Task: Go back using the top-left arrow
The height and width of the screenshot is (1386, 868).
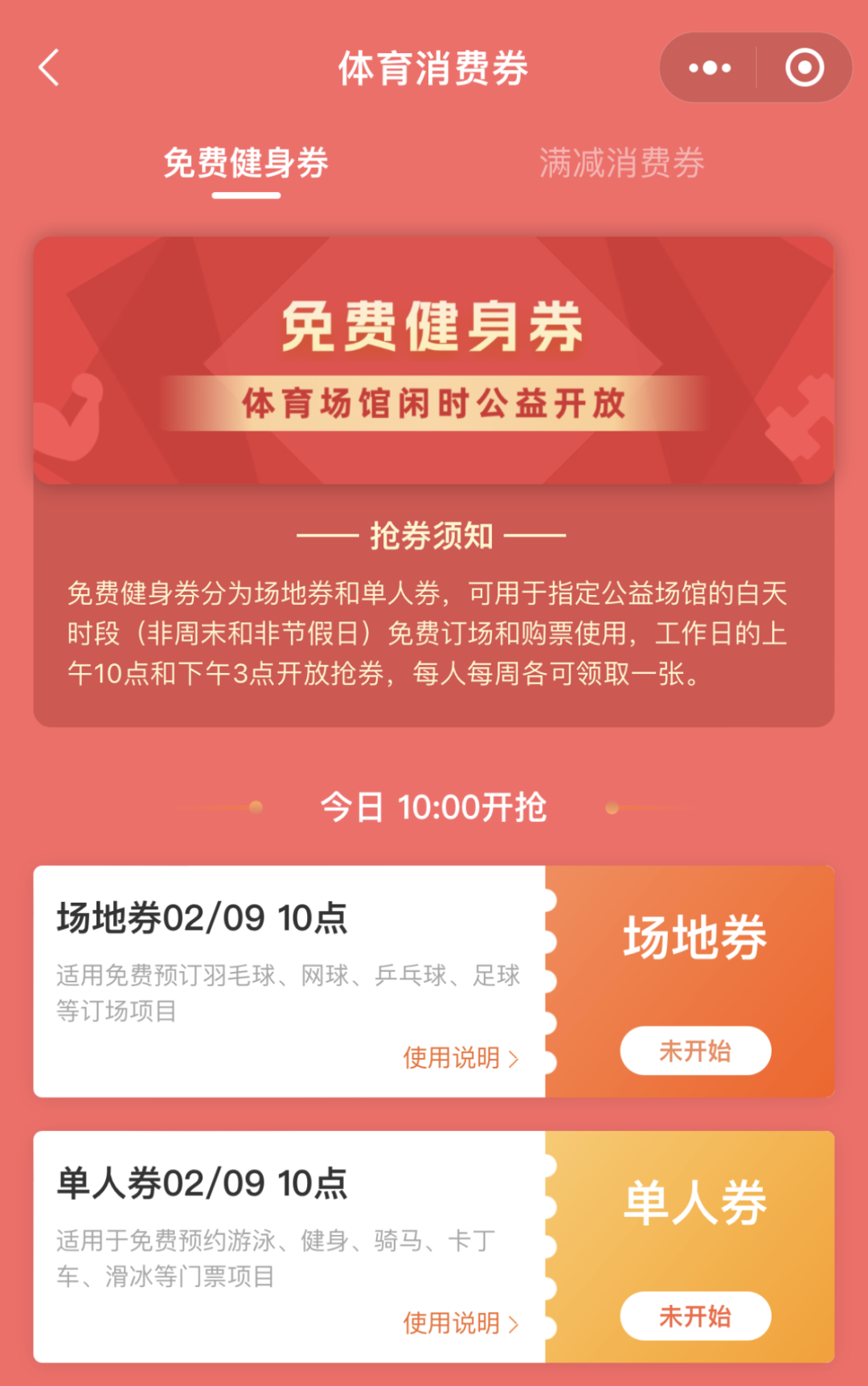Action: coord(50,68)
